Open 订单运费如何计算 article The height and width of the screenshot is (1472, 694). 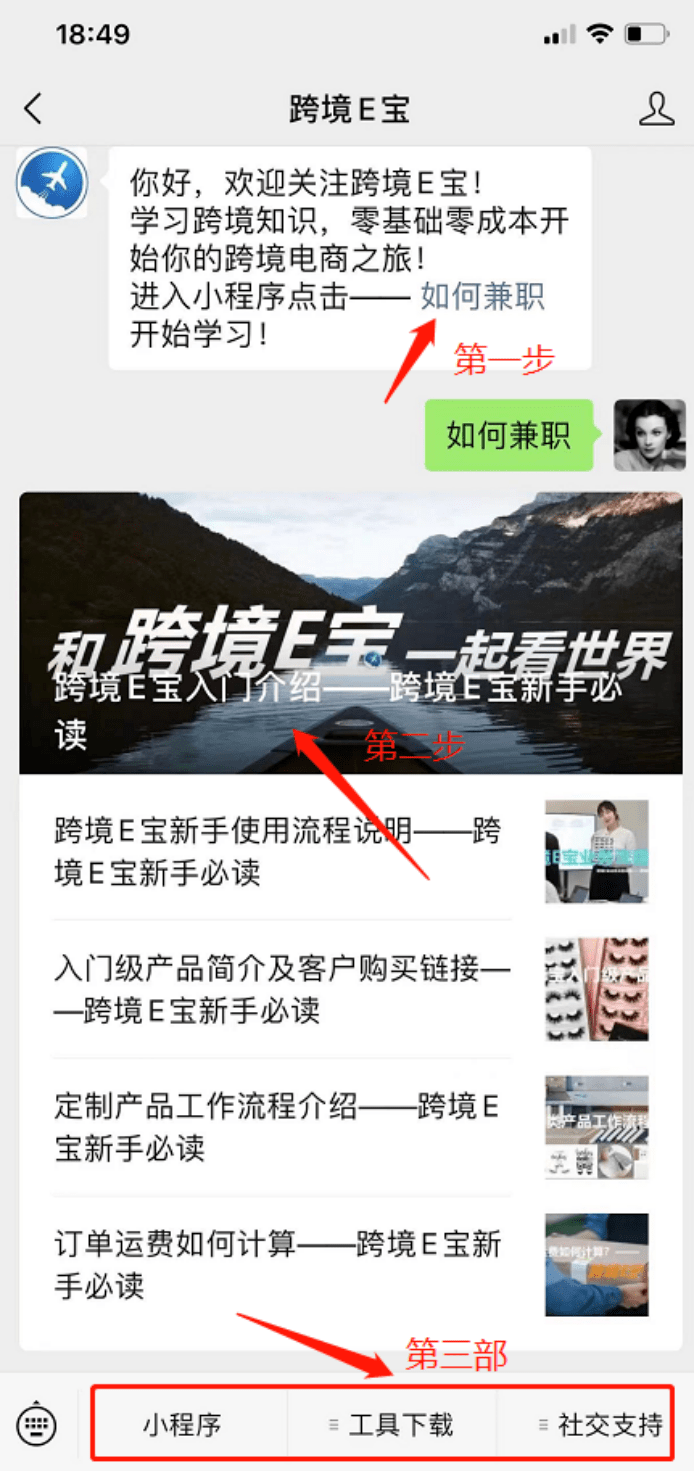point(351,1265)
